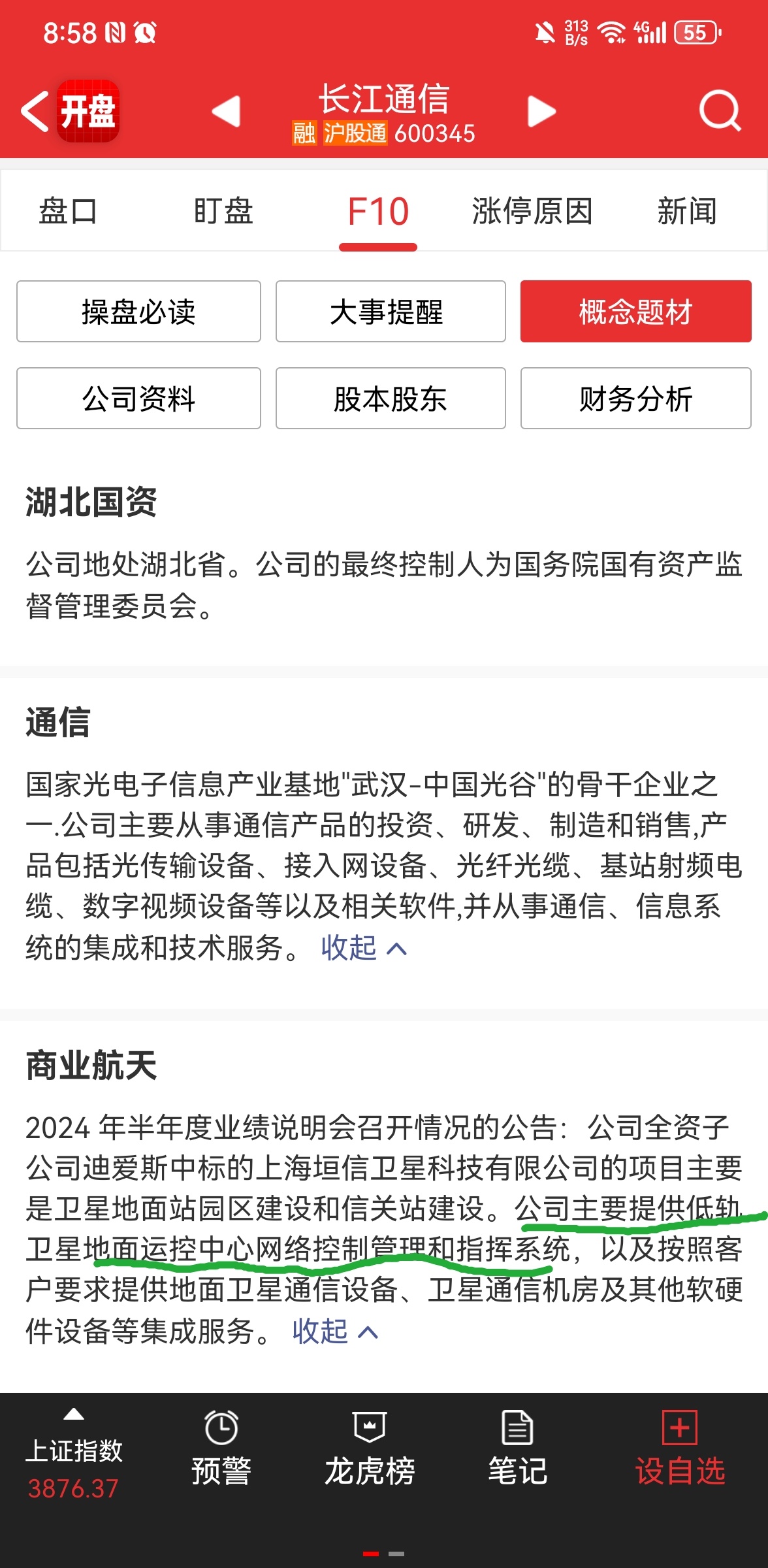The height and width of the screenshot is (1568, 768).
Task: Open the stock search icon
Action: pyautogui.click(x=720, y=112)
